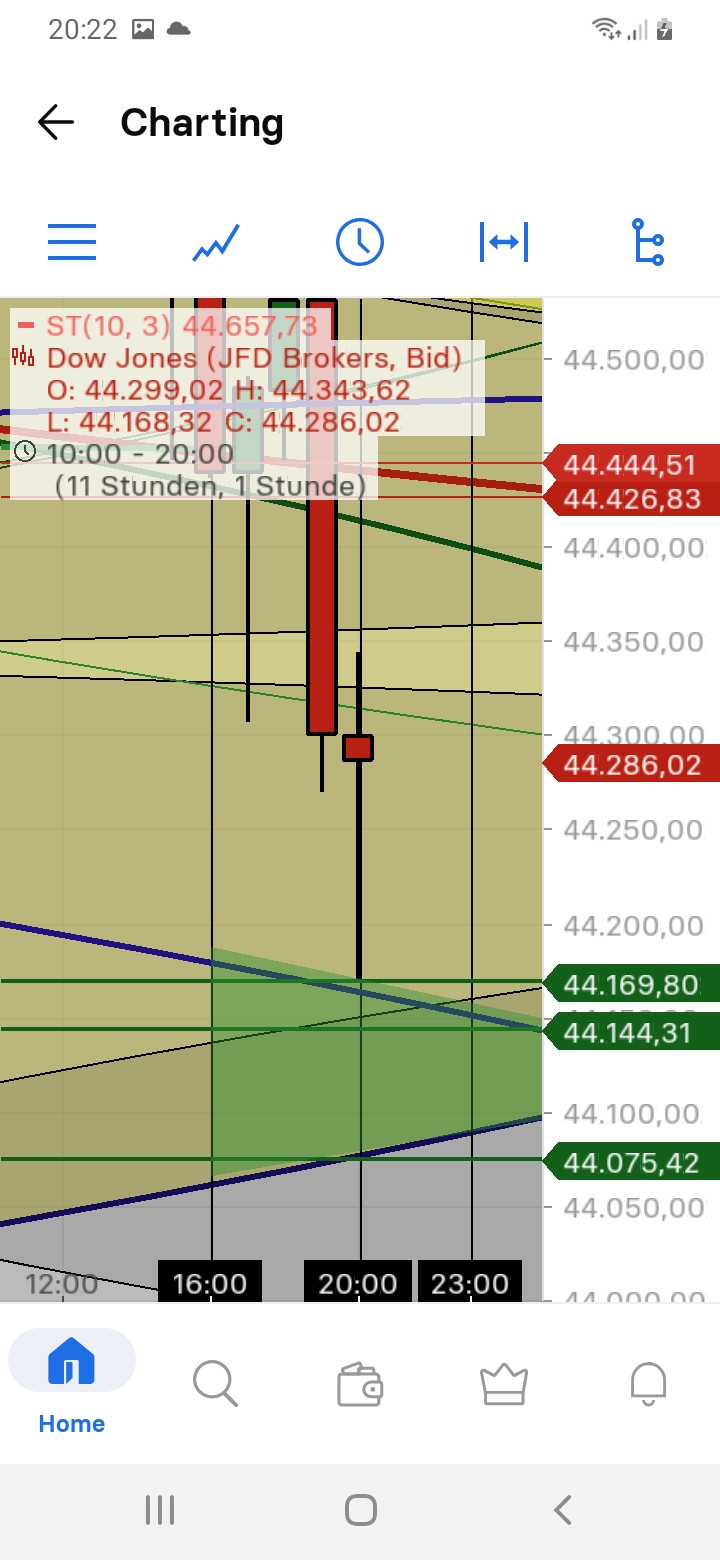This screenshot has height=1560, width=720.
Task: Go back from the Charting screen
Action: tap(56, 123)
